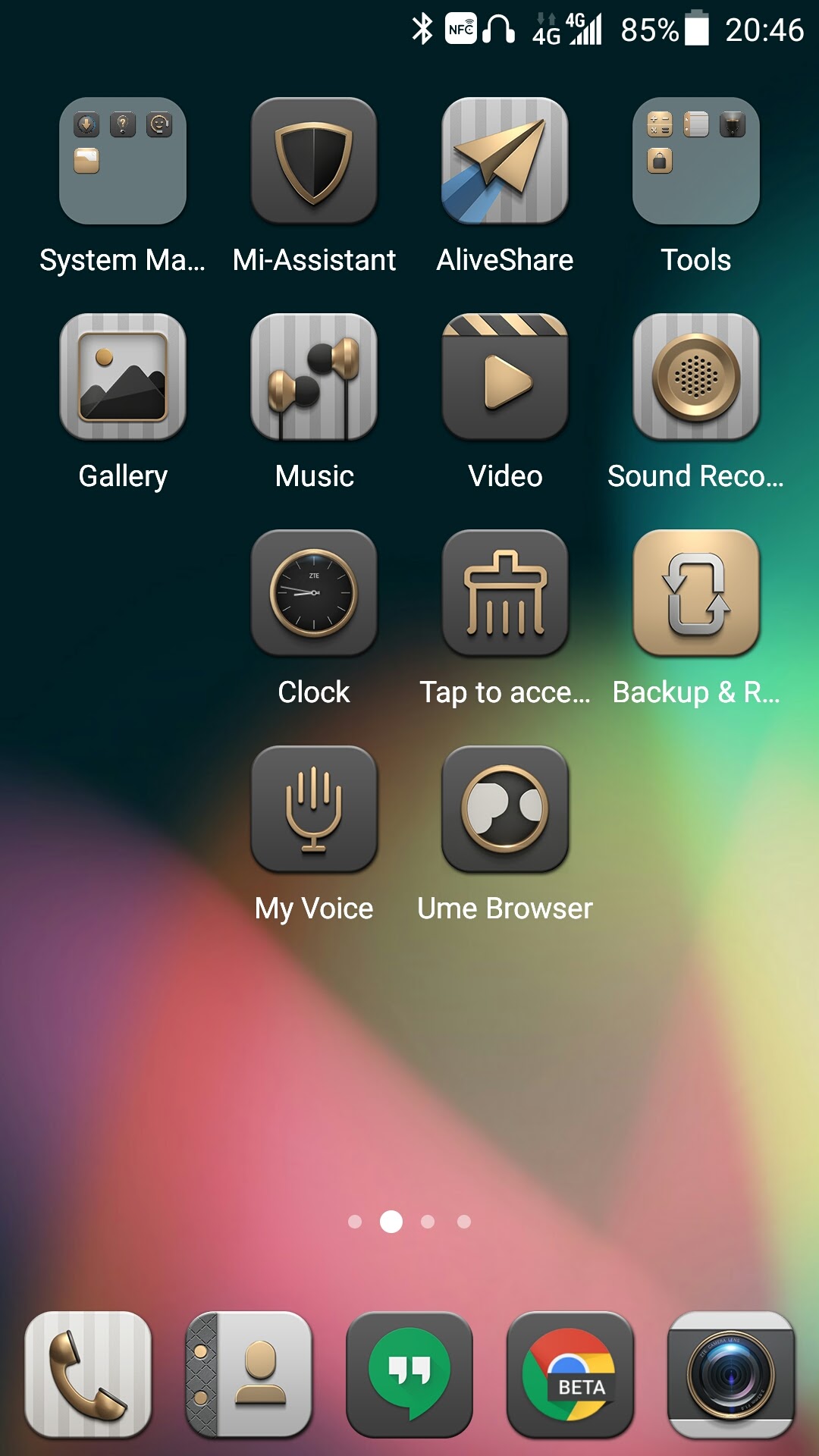Open Contacts from the dock
The width and height of the screenshot is (819, 1456).
pos(249,1375)
